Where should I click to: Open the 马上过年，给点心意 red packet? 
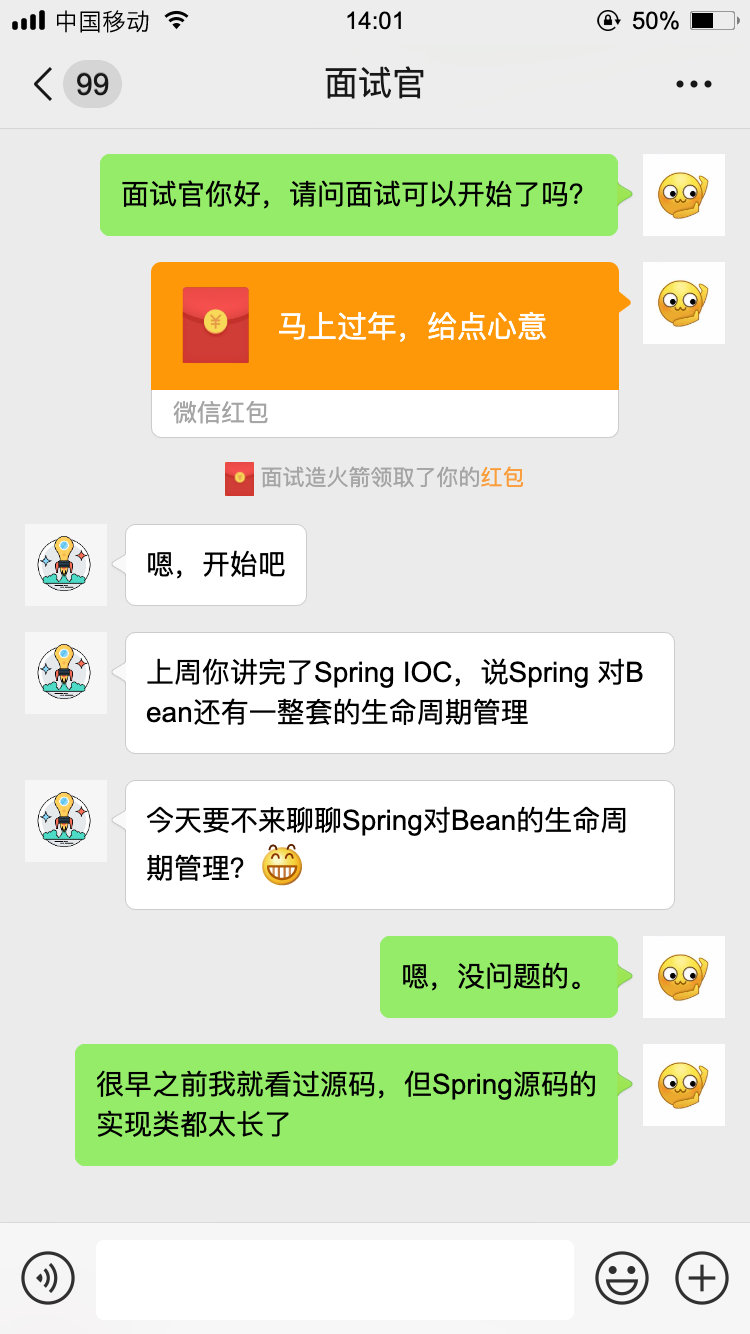[385, 327]
